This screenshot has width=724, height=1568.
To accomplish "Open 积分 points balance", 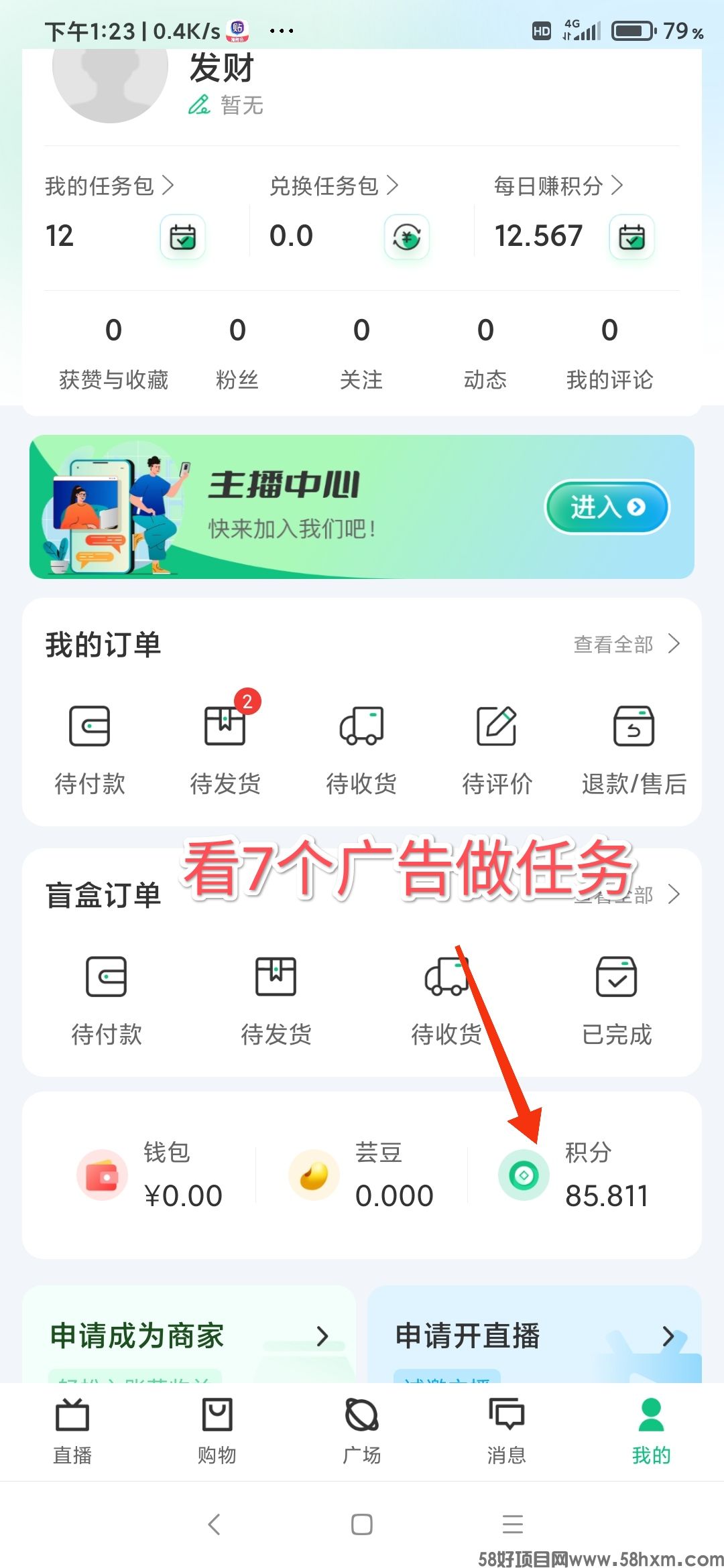I will (574, 1175).
